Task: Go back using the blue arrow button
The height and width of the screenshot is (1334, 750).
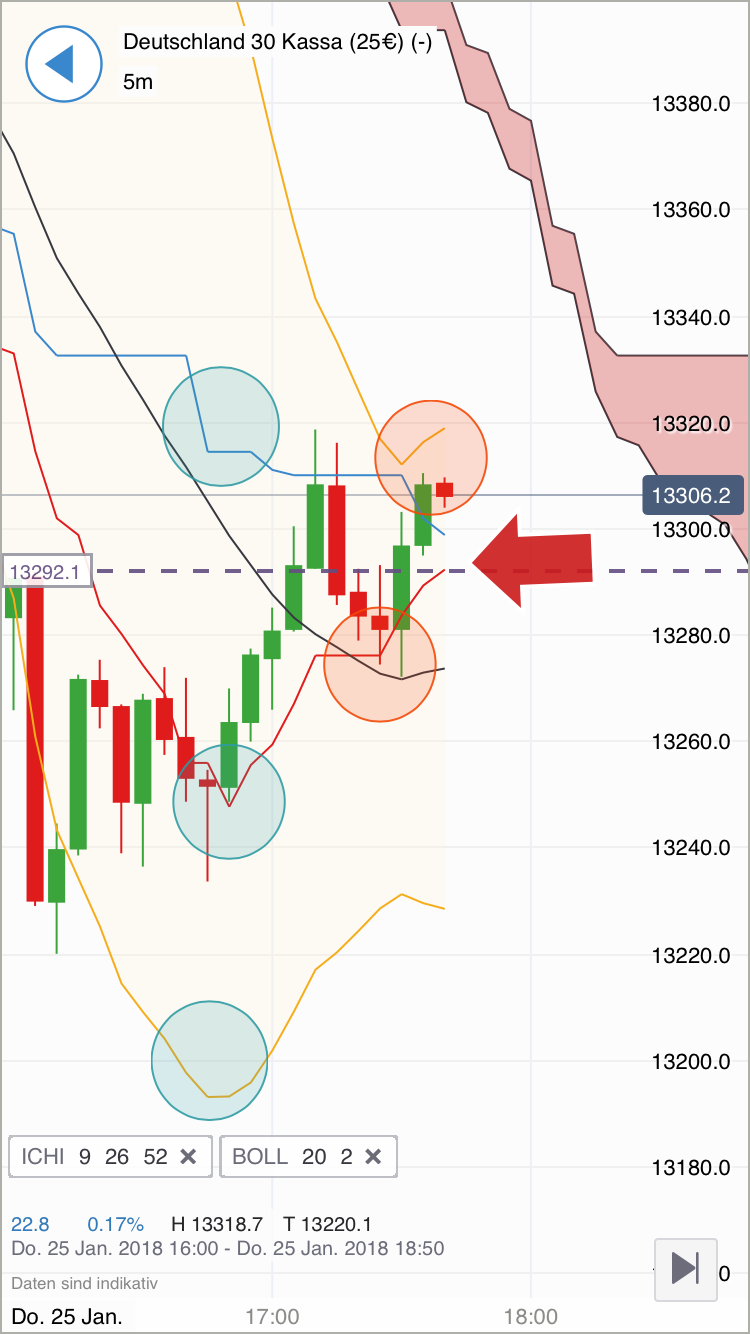Action: (x=63, y=64)
